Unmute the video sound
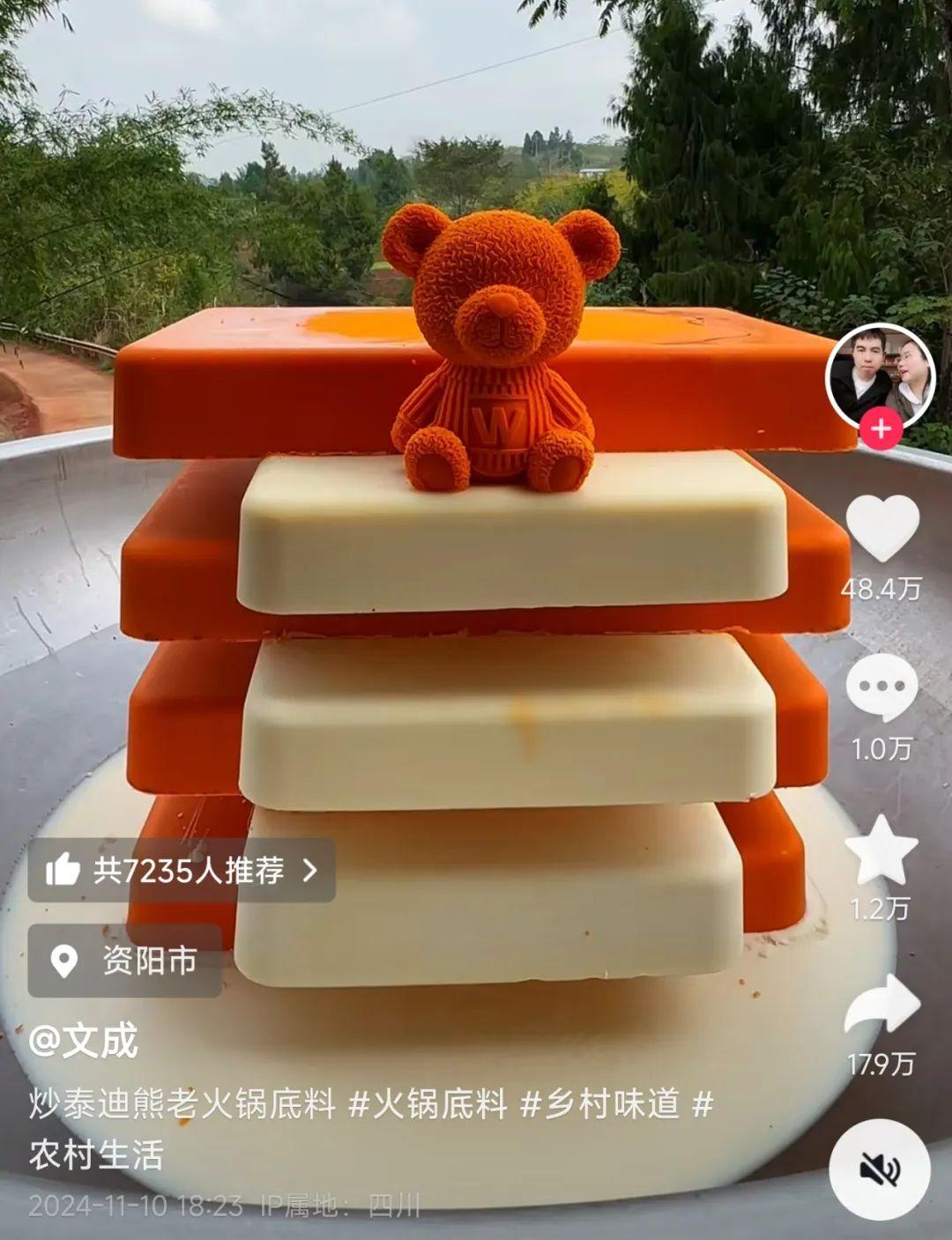This screenshot has width=952, height=1240. (879, 1169)
